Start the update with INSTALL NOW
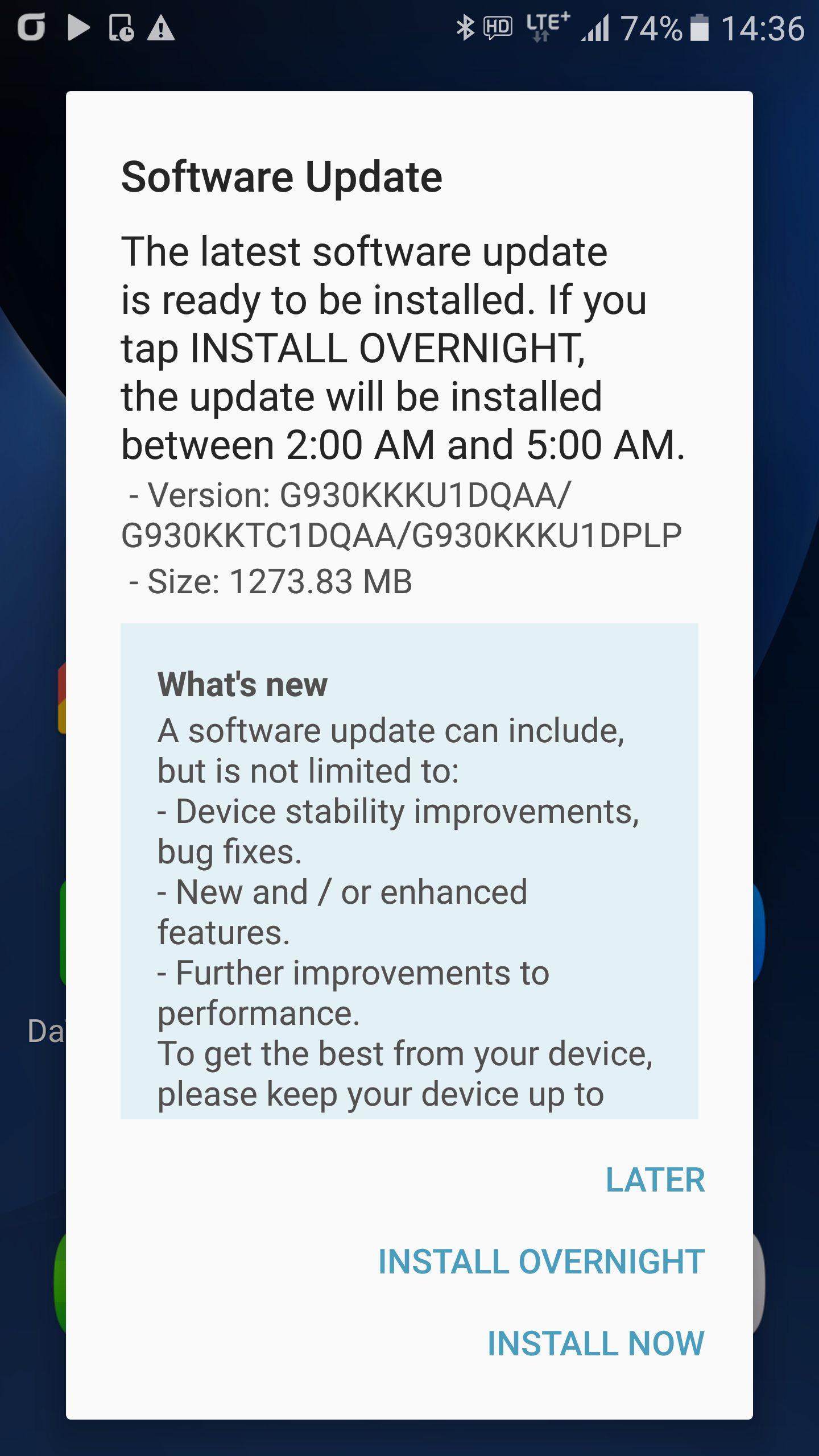This screenshot has width=819, height=1456. (595, 1344)
